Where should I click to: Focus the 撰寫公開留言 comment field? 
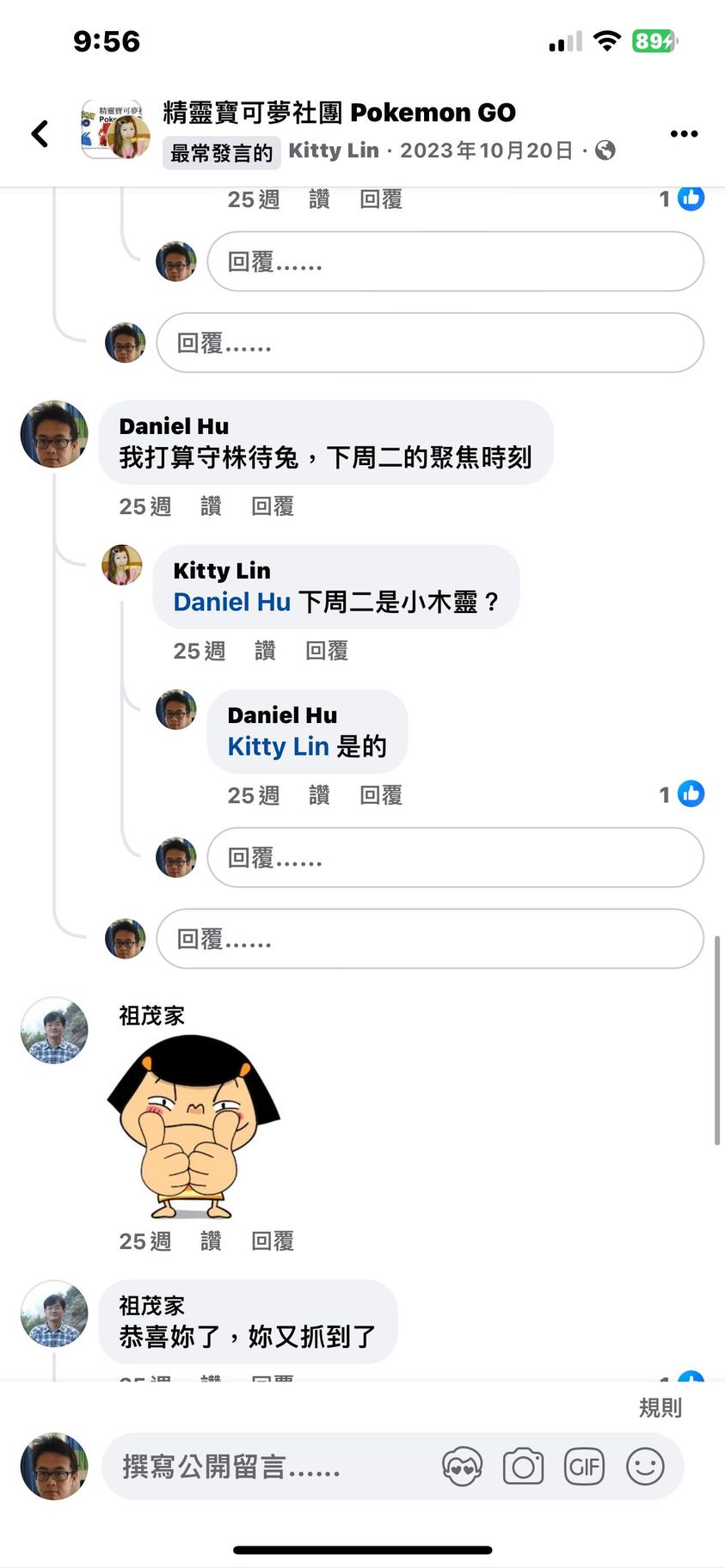pyautogui.click(x=267, y=1467)
